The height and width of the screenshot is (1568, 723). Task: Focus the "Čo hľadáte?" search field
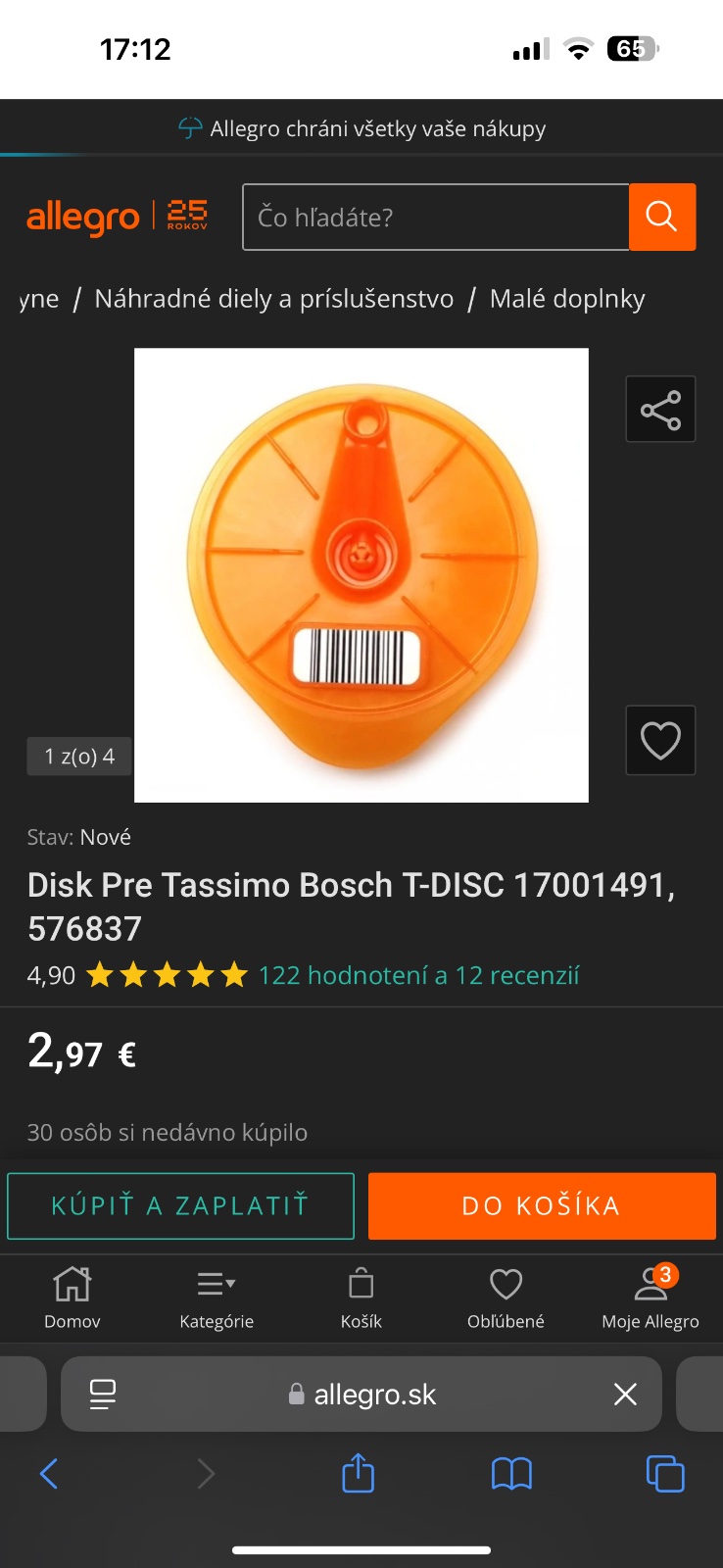click(x=436, y=217)
